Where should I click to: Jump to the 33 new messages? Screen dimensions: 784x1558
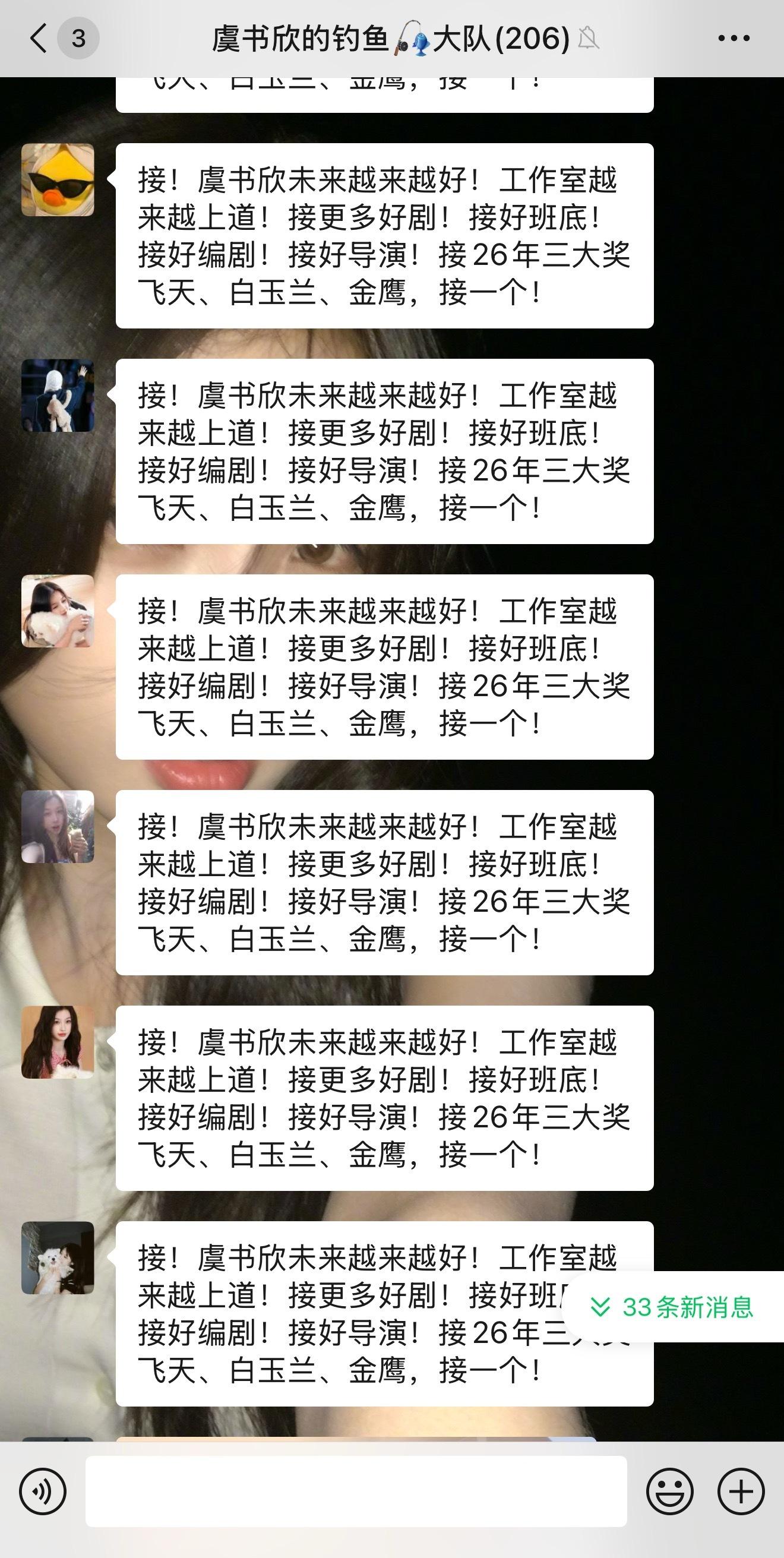tap(673, 1307)
